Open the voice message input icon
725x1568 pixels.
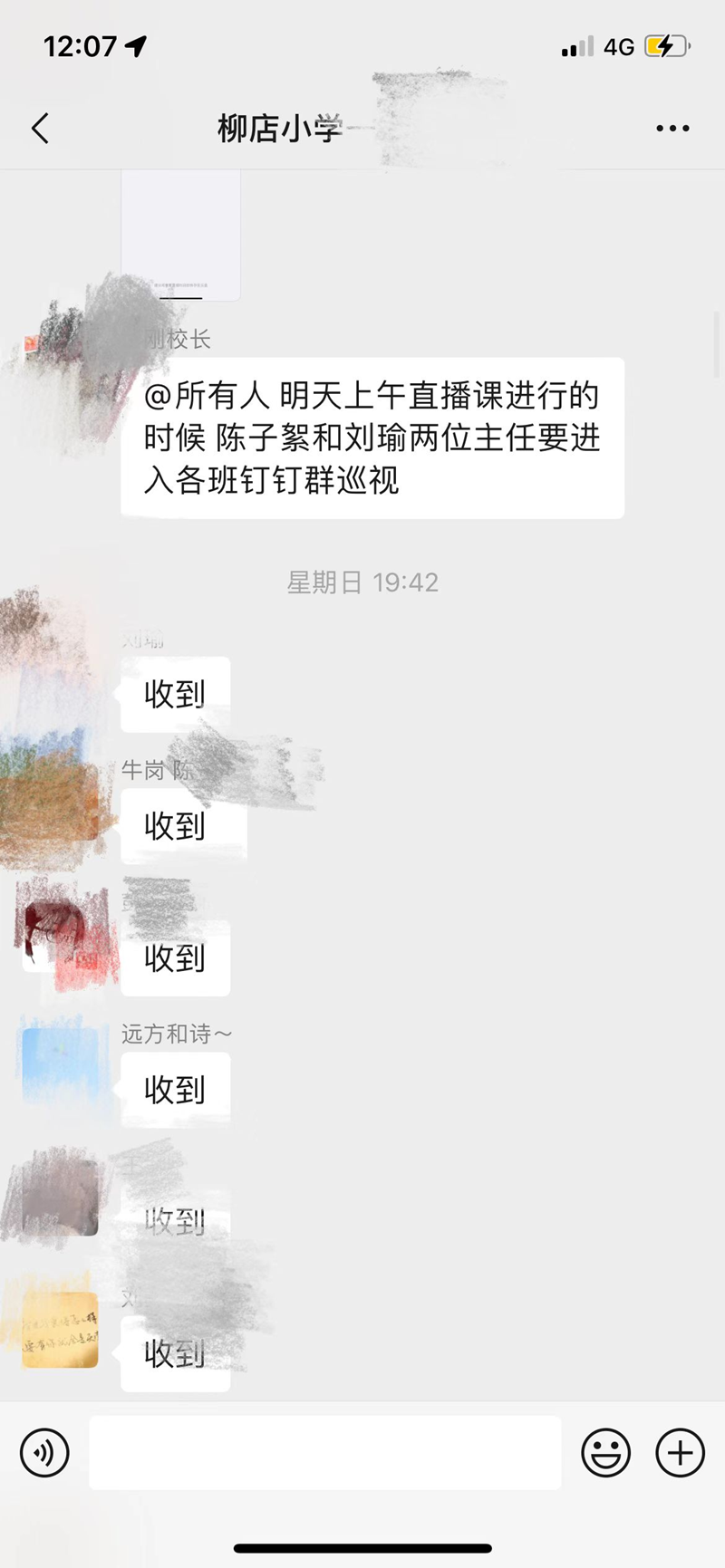[x=43, y=1452]
